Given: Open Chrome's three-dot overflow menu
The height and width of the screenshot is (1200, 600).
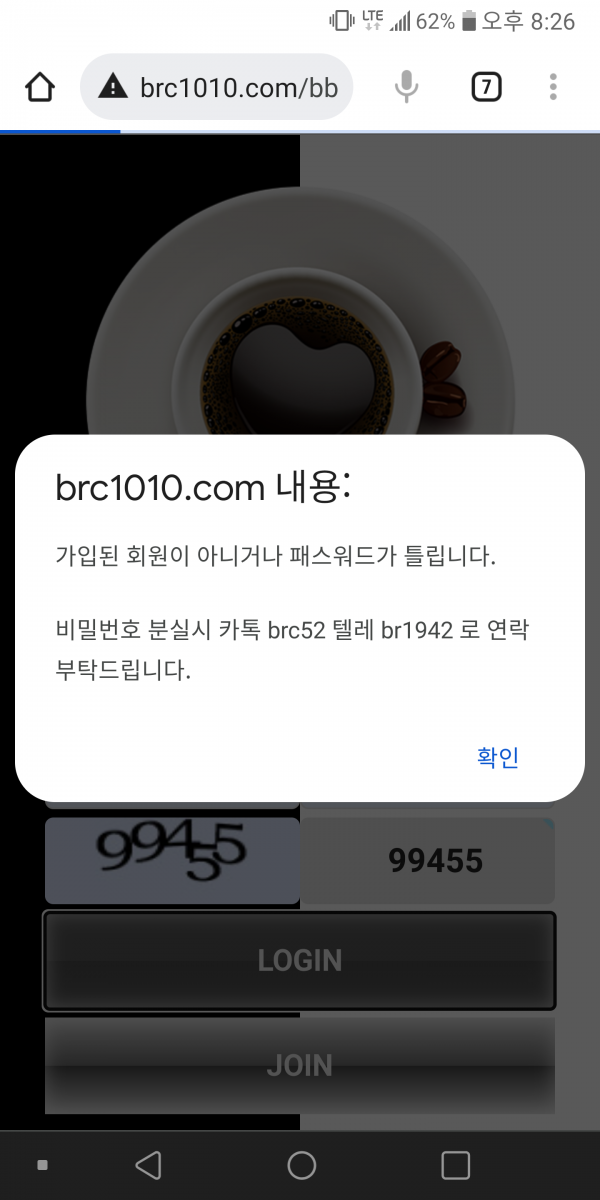Looking at the screenshot, I should coord(553,88).
